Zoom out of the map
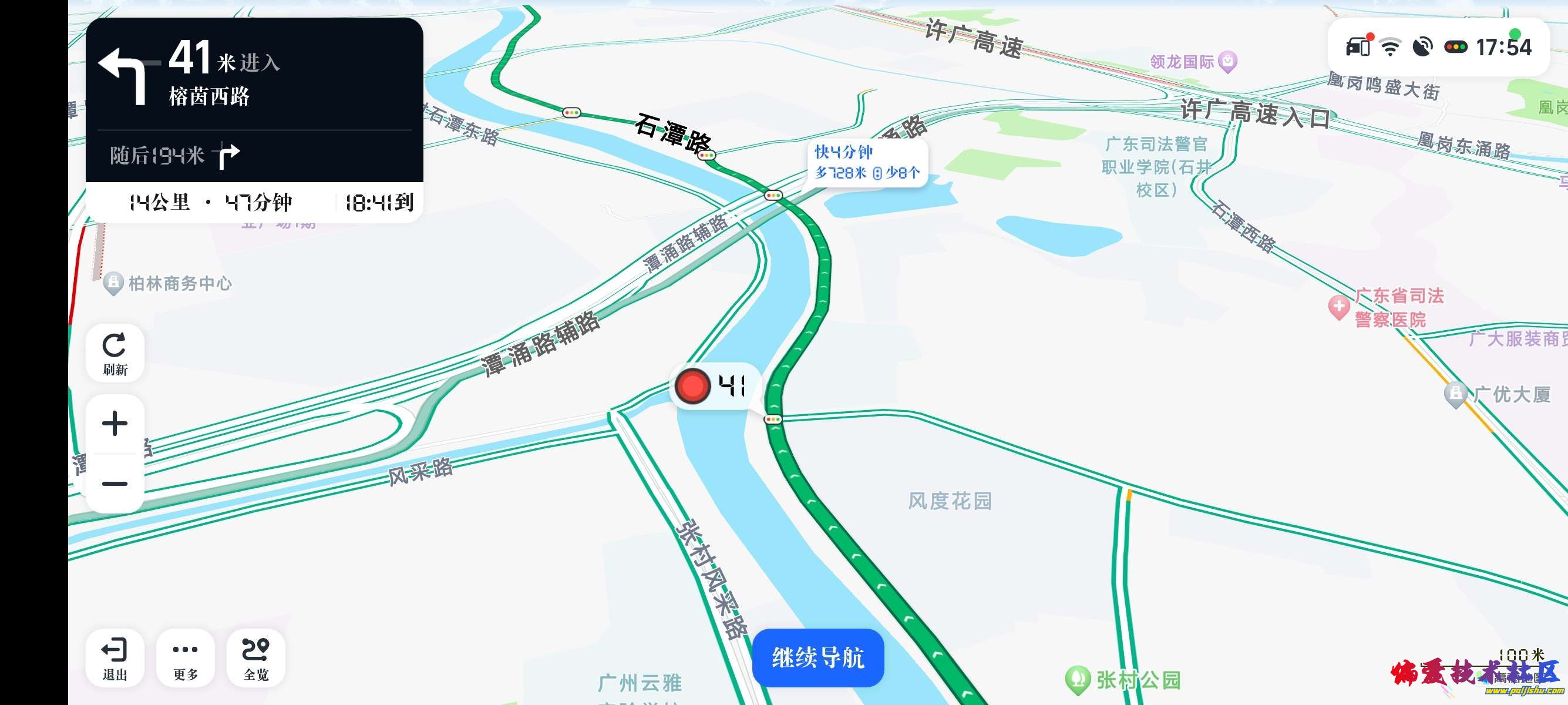 pos(115,484)
